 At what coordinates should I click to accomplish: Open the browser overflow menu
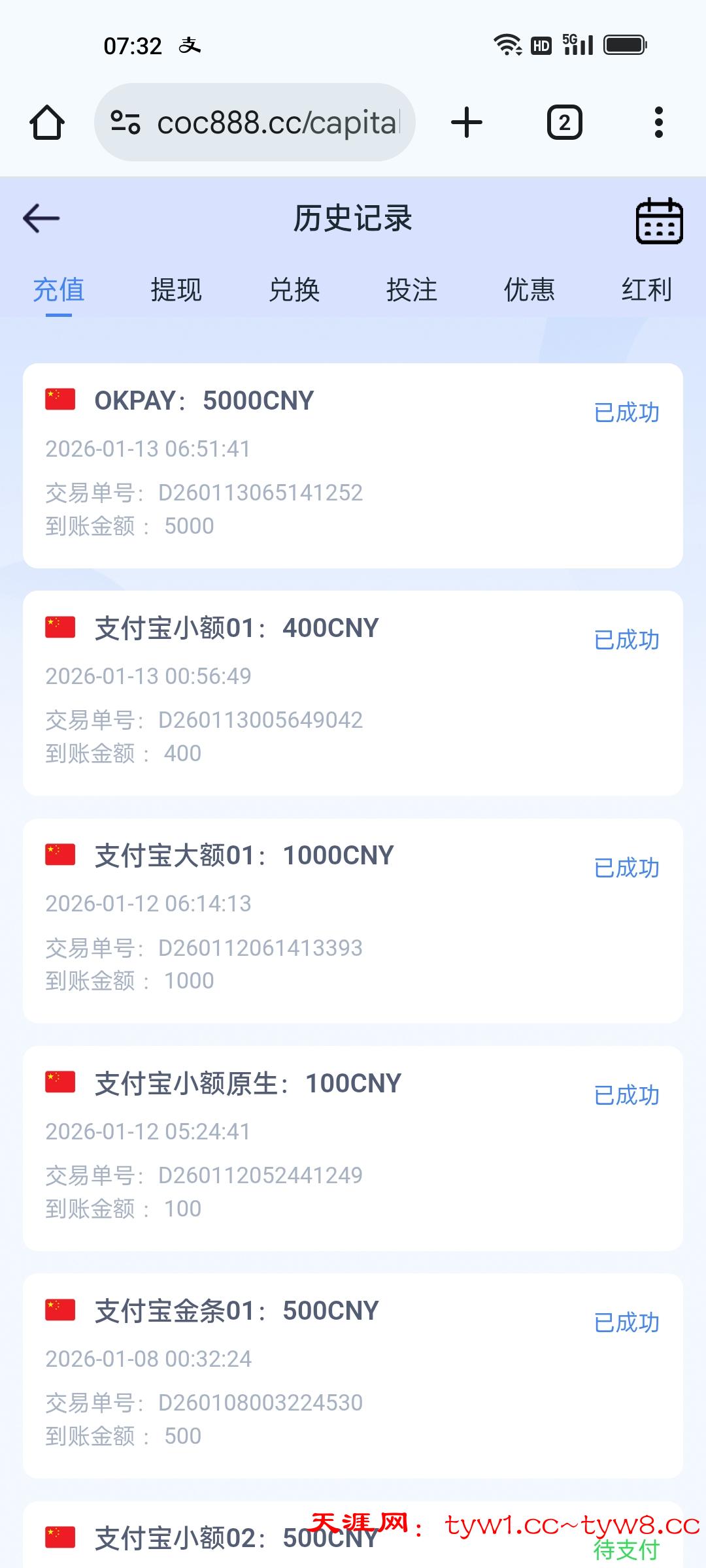(658, 122)
